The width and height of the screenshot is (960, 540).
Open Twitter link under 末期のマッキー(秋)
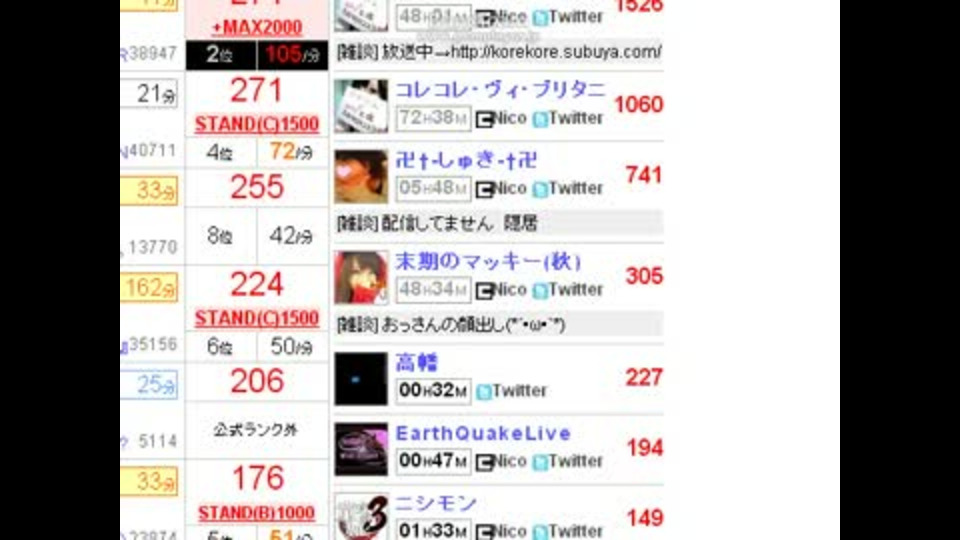pyautogui.click(x=568, y=289)
